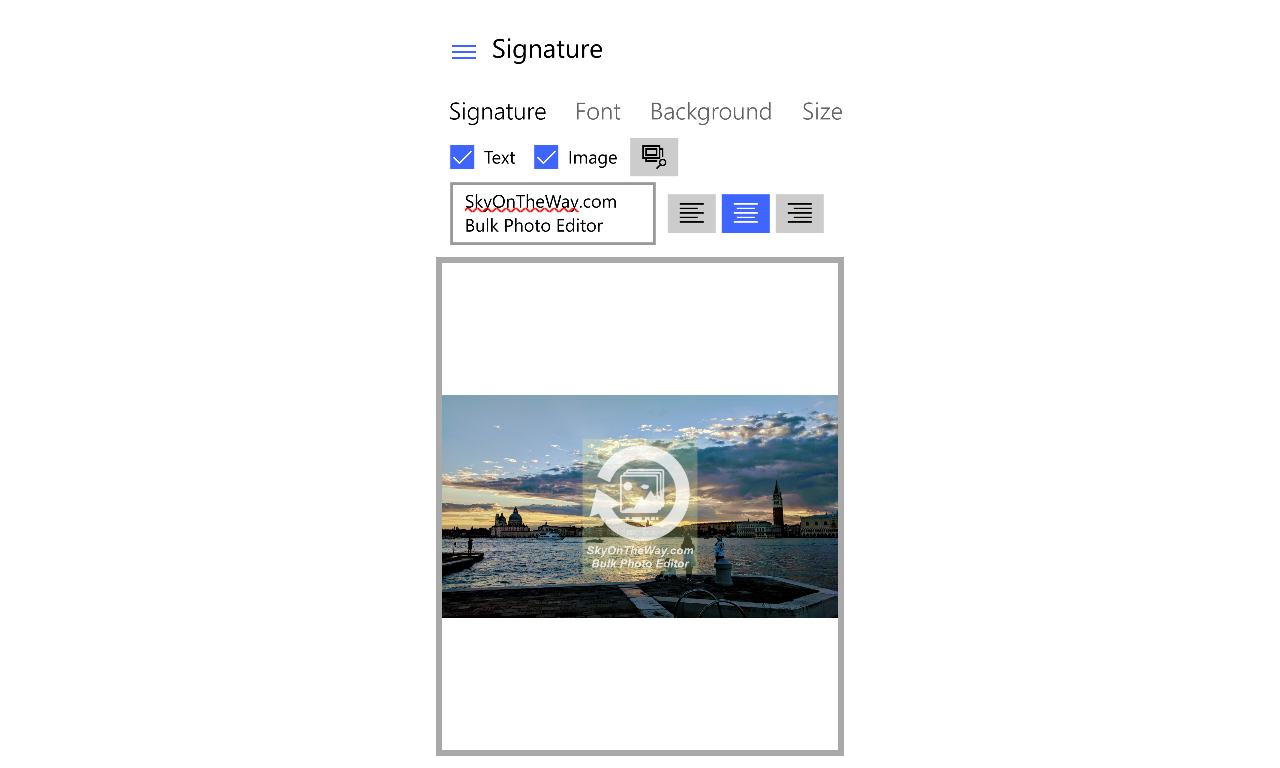
Task: Browse for a signature image
Action: (x=654, y=157)
